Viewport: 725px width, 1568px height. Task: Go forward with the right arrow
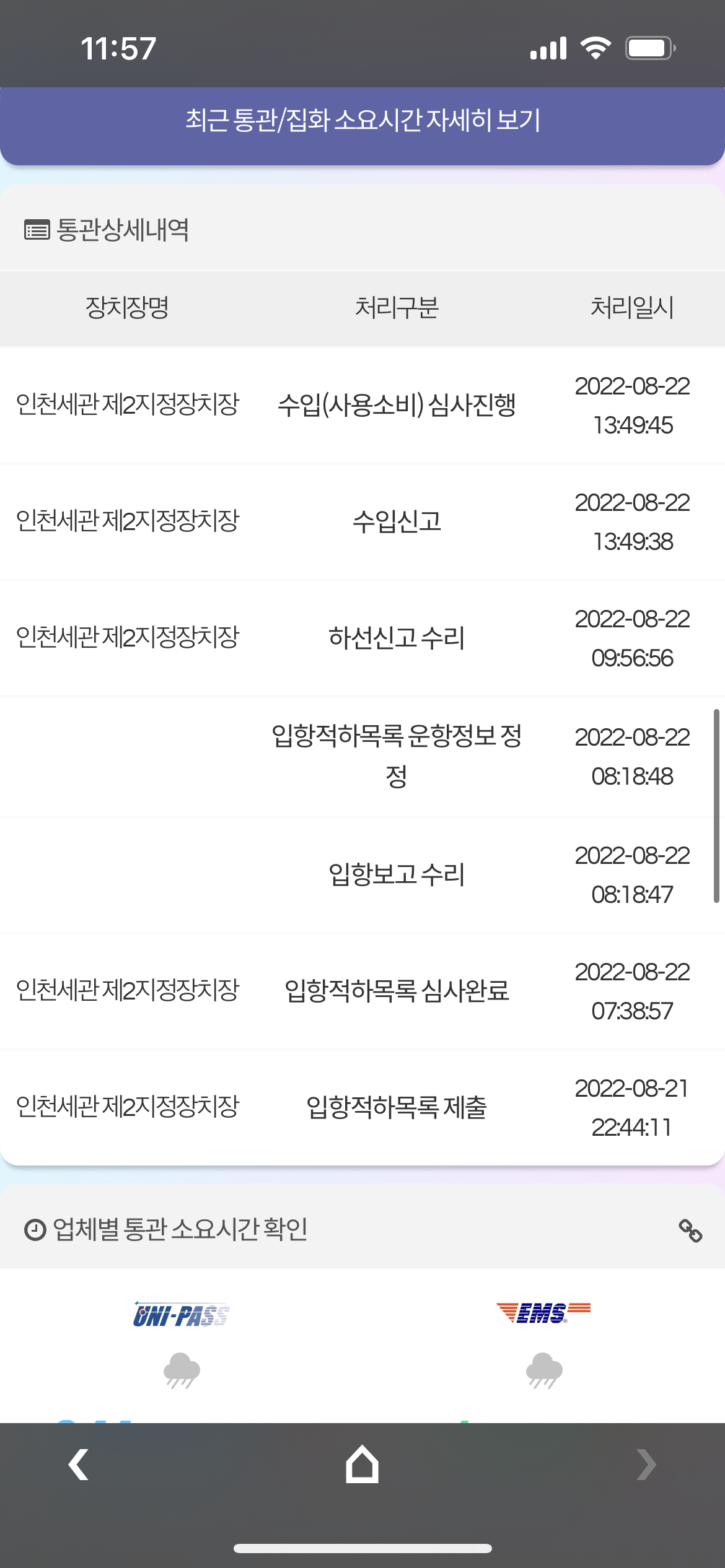coord(646,1465)
